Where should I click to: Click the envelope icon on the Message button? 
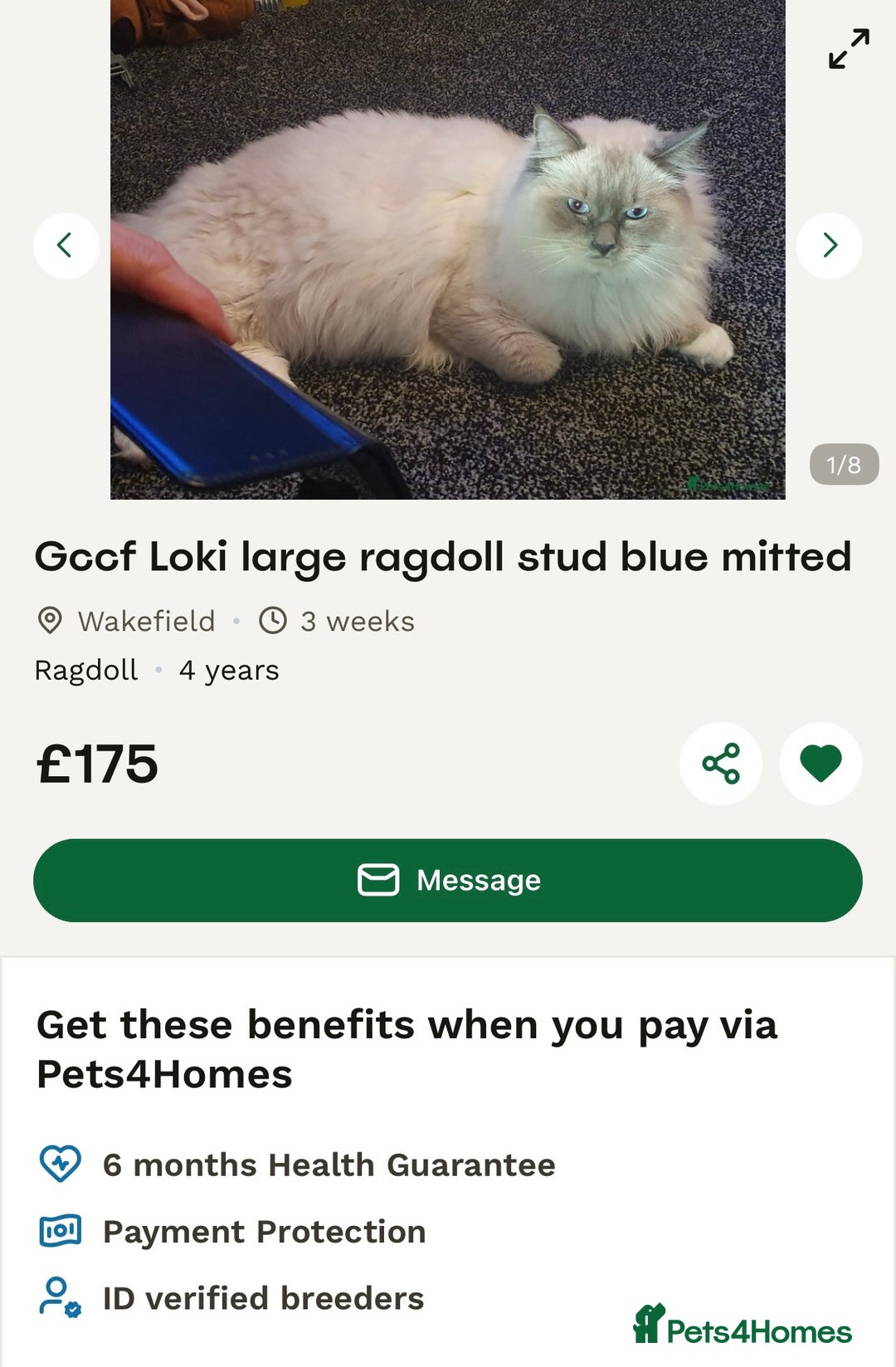pyautogui.click(x=378, y=880)
